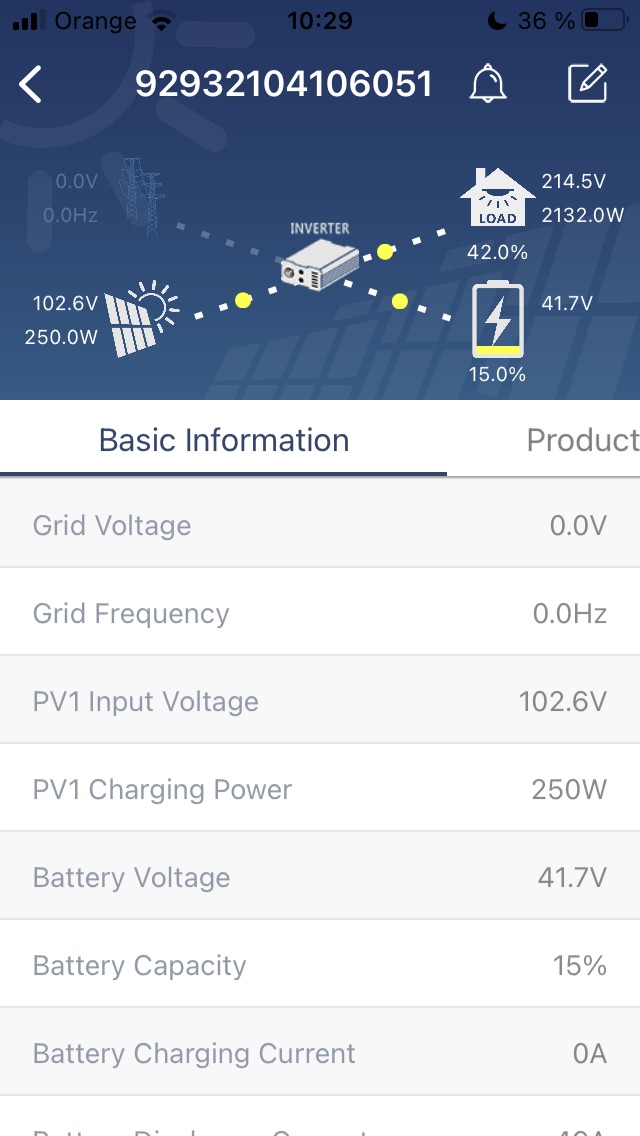Open the alarm notifications bell
Image resolution: width=640 pixels, height=1136 pixels.
tap(488, 85)
